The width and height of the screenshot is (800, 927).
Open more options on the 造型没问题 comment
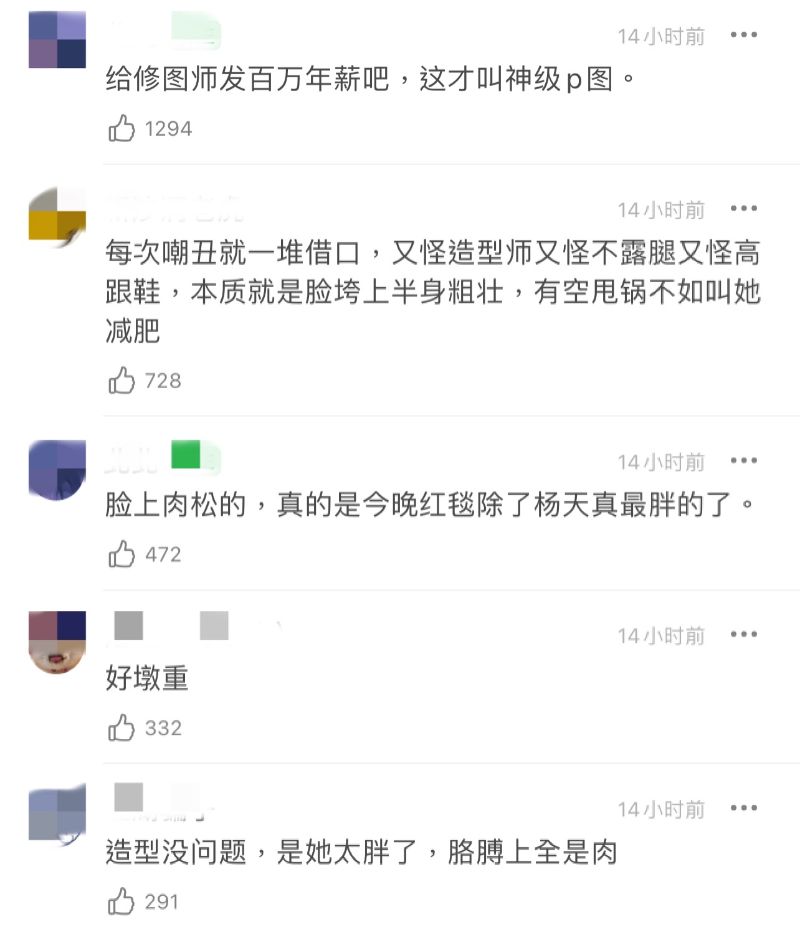click(x=744, y=809)
